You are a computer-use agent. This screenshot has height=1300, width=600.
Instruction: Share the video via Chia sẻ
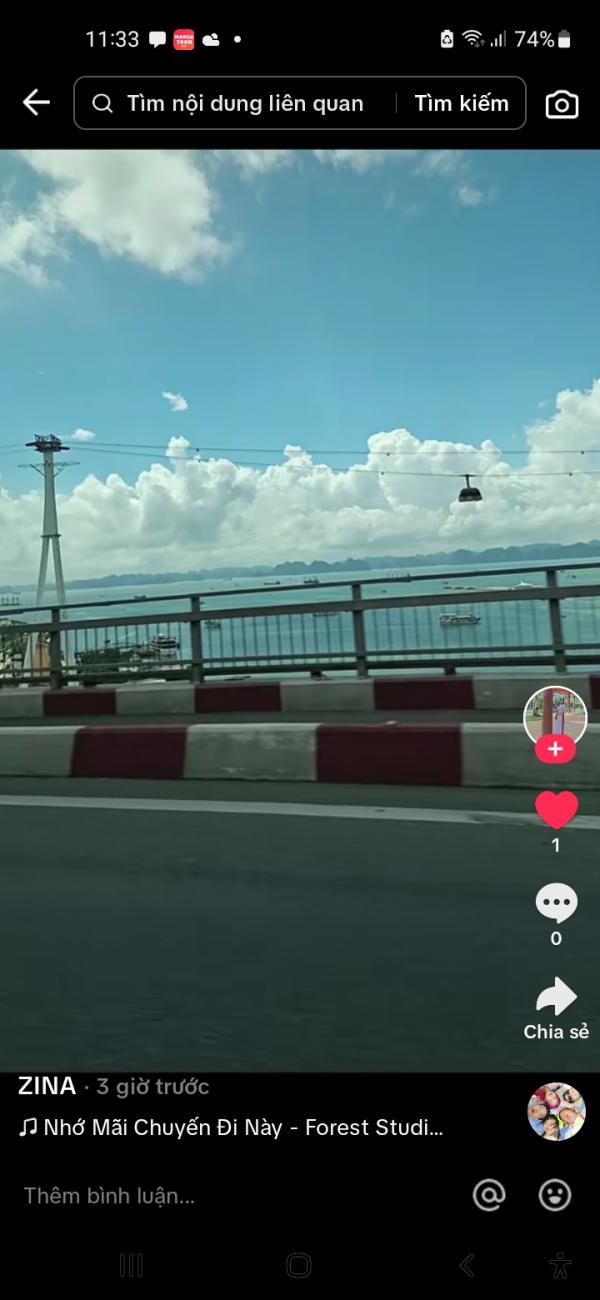click(x=556, y=1008)
